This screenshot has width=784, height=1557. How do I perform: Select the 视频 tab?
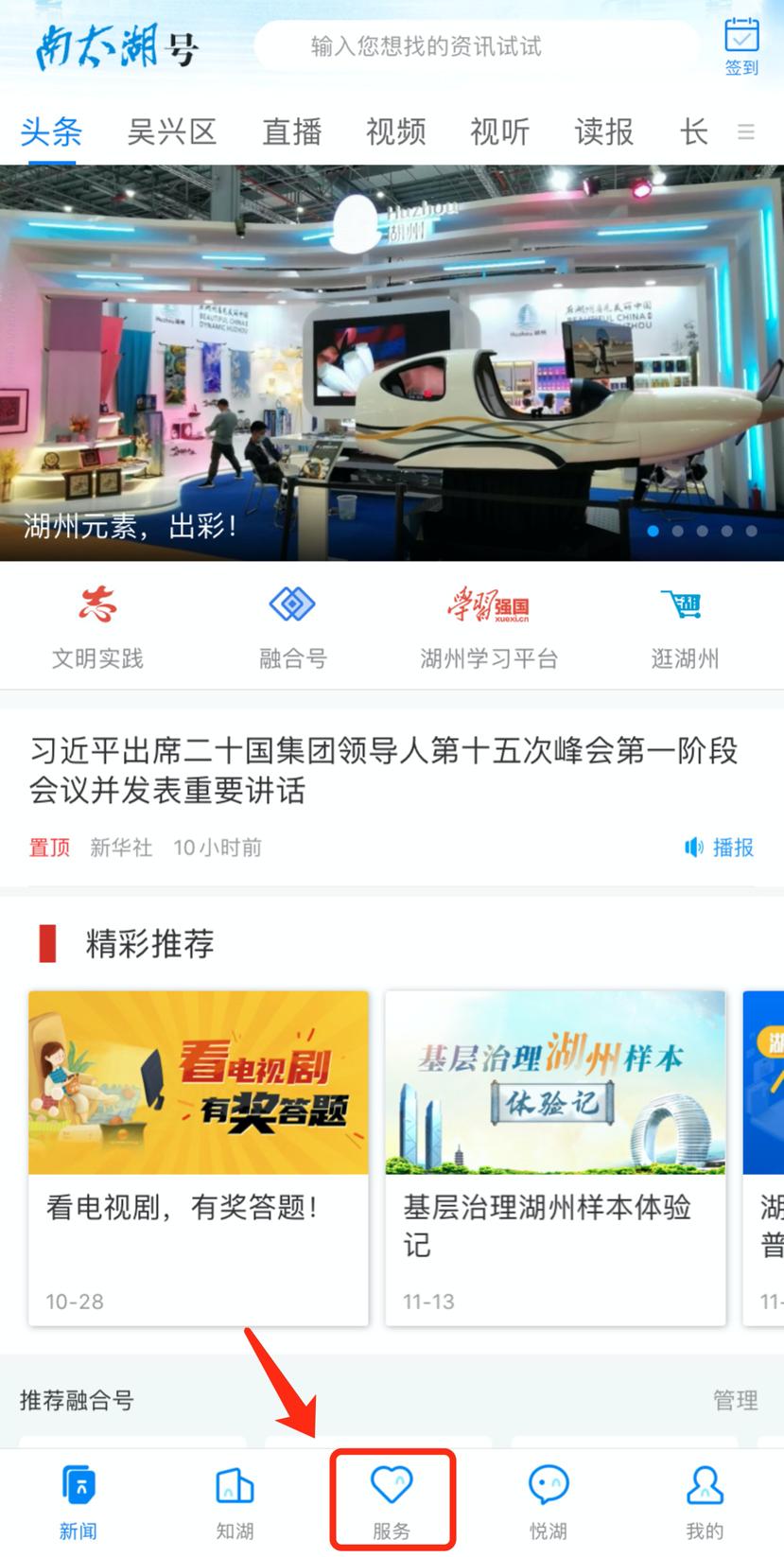tap(395, 131)
